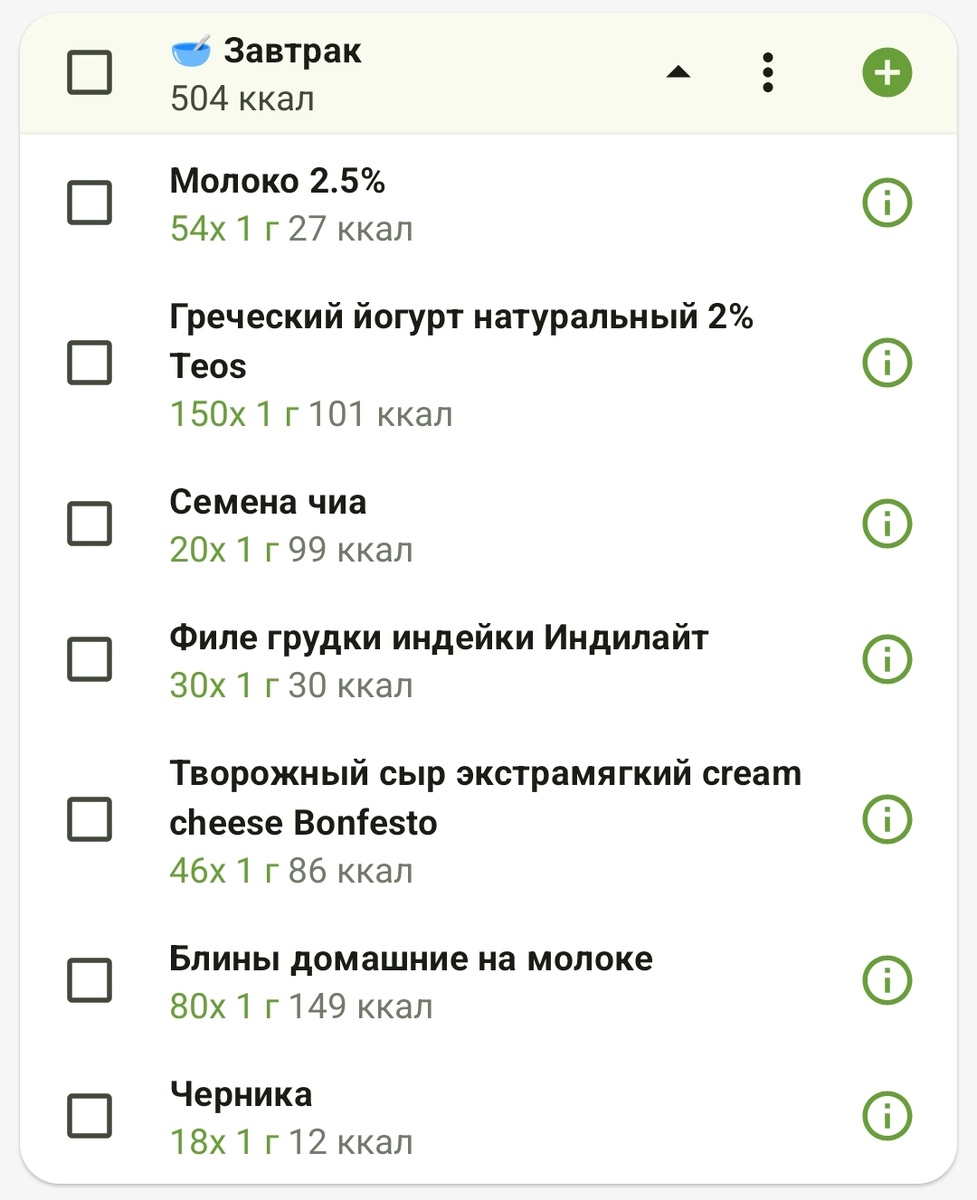Image resolution: width=977 pixels, height=1200 pixels.
Task: Add a new food to Завтрак
Action: click(886, 72)
